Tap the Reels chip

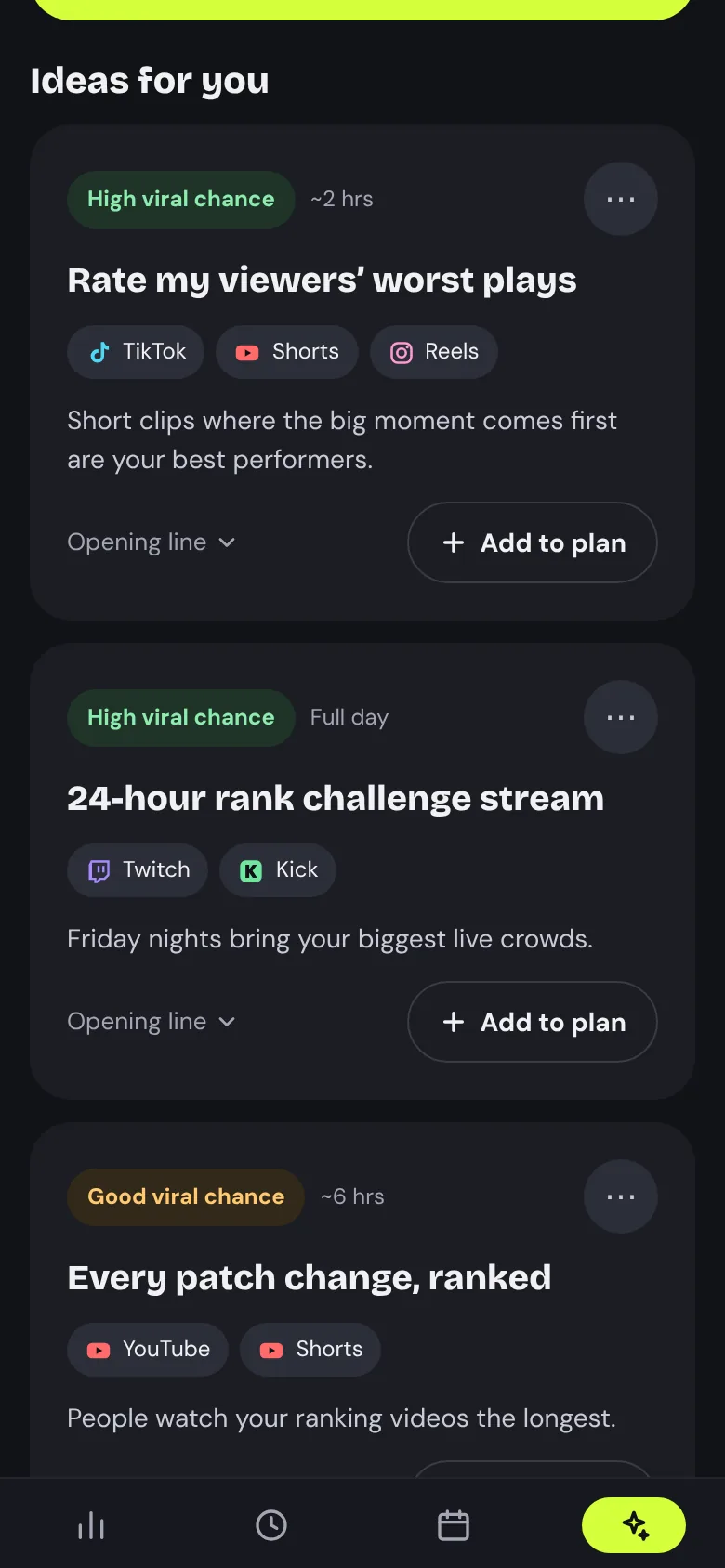point(434,352)
